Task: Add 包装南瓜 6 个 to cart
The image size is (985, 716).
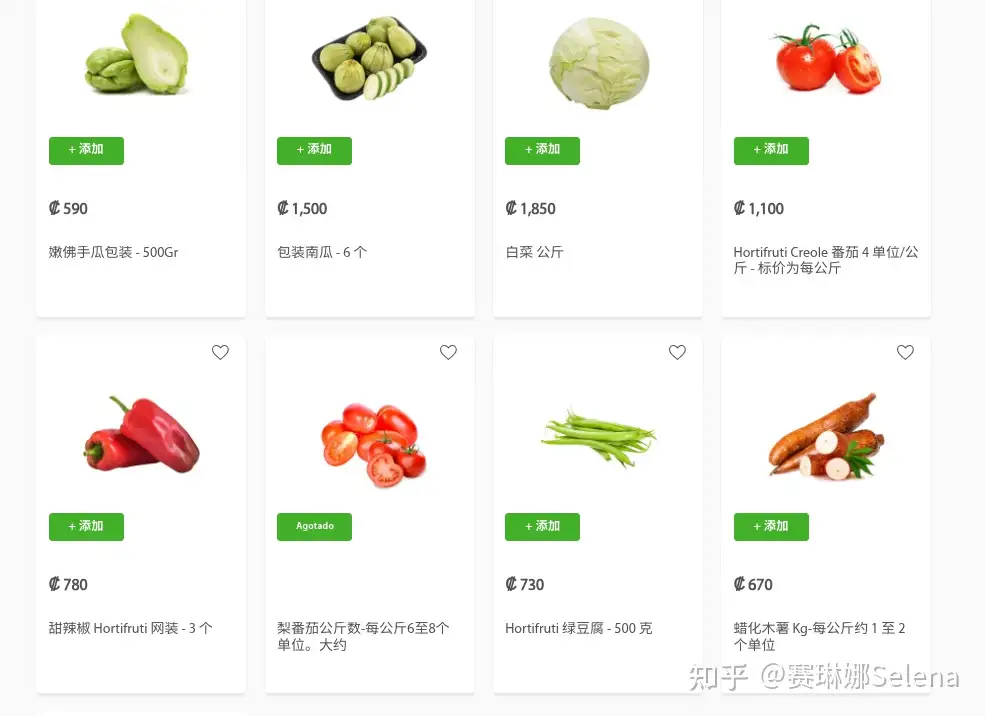Action: click(x=314, y=150)
